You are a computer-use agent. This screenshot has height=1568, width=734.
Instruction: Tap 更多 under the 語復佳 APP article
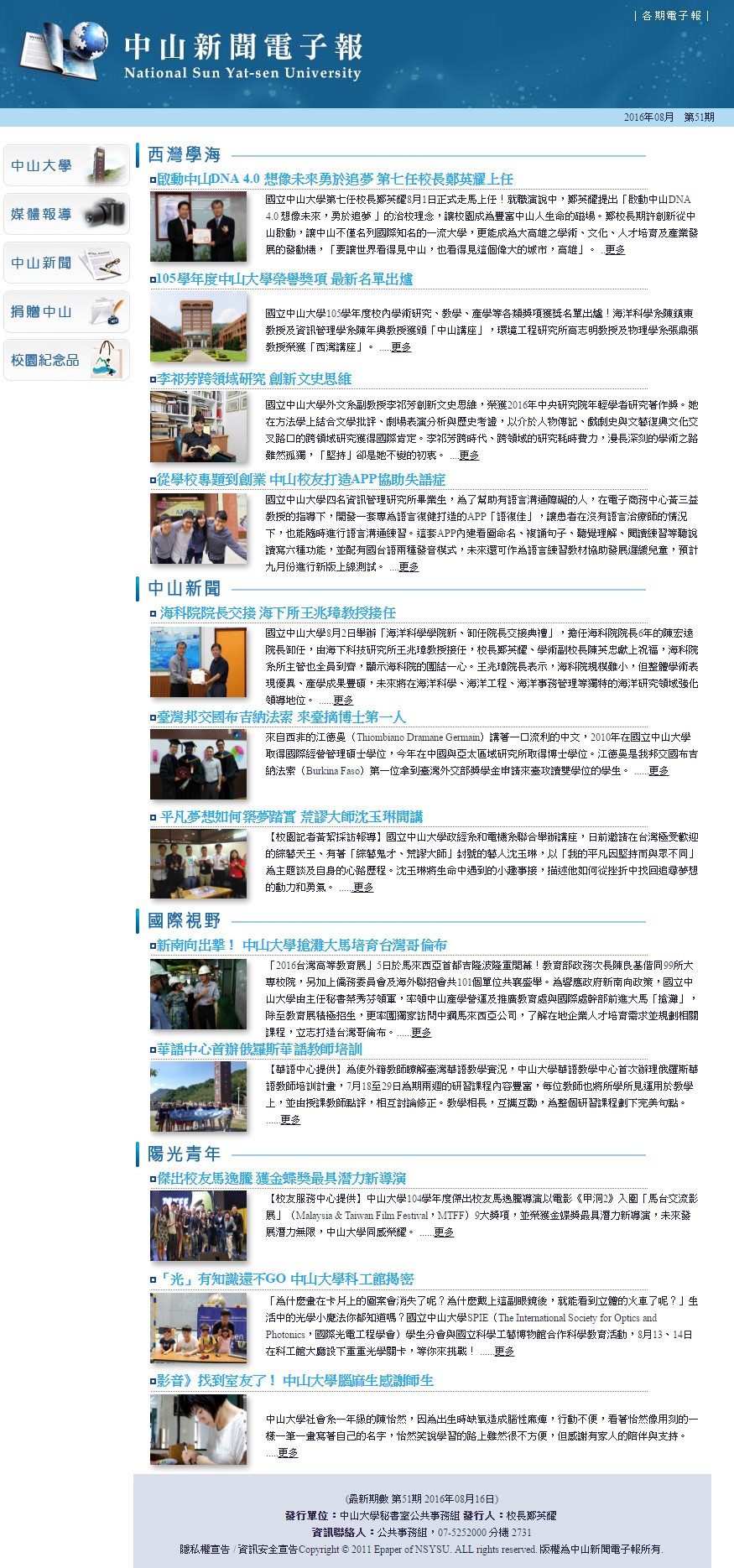(x=409, y=567)
